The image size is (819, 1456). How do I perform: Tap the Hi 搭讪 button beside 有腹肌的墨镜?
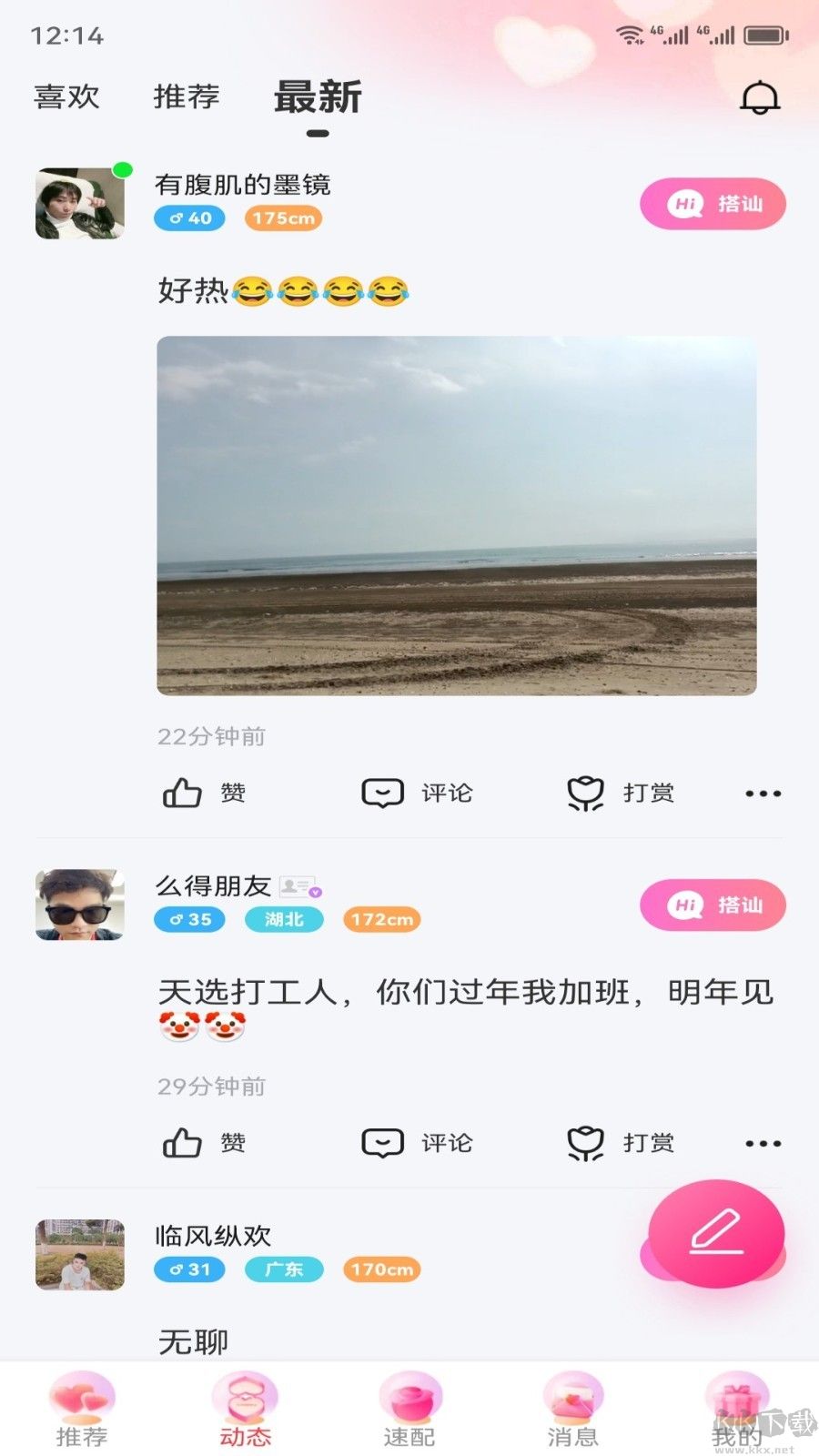pyautogui.click(x=713, y=204)
